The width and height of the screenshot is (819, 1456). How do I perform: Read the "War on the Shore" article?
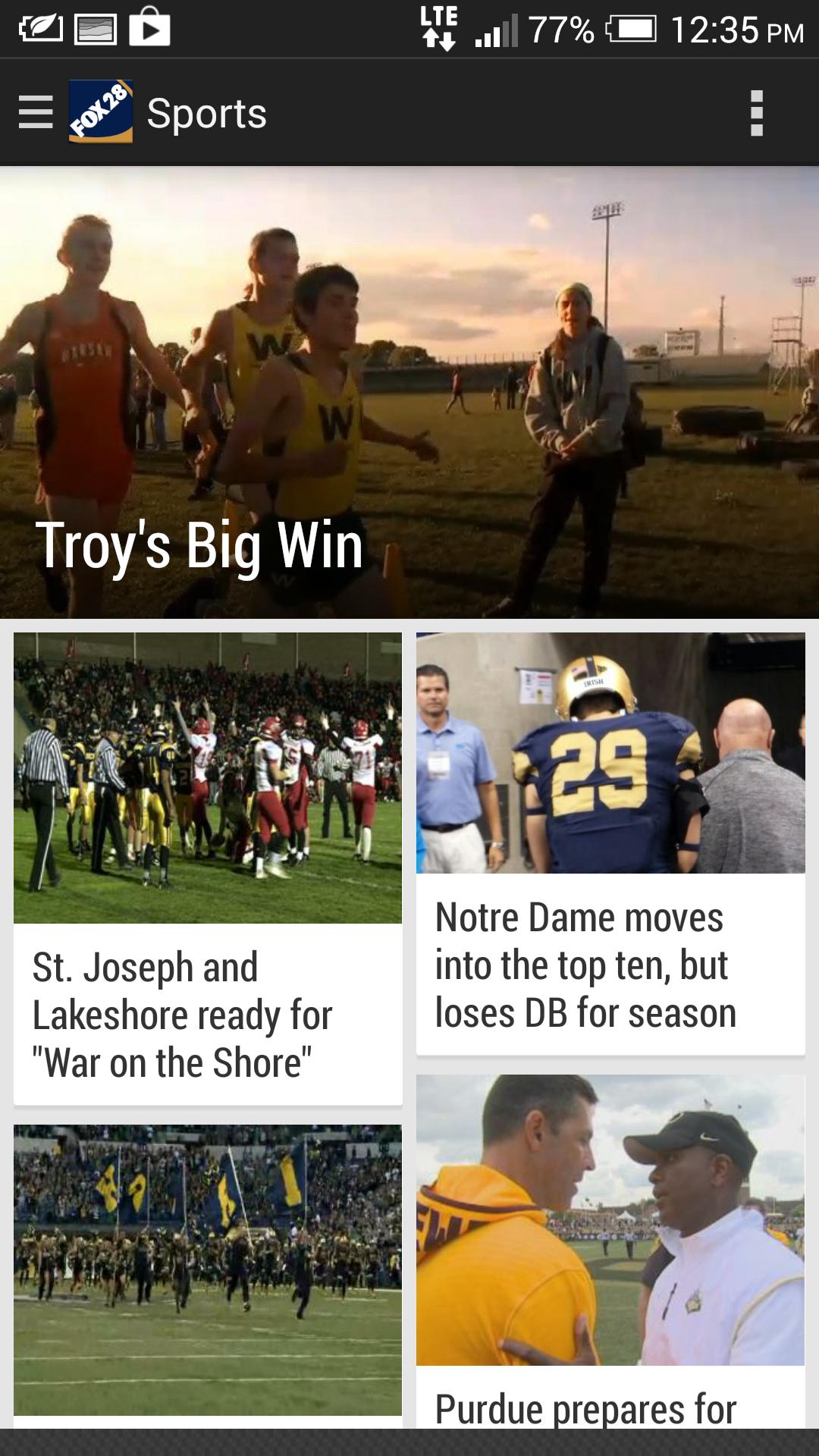[207, 868]
